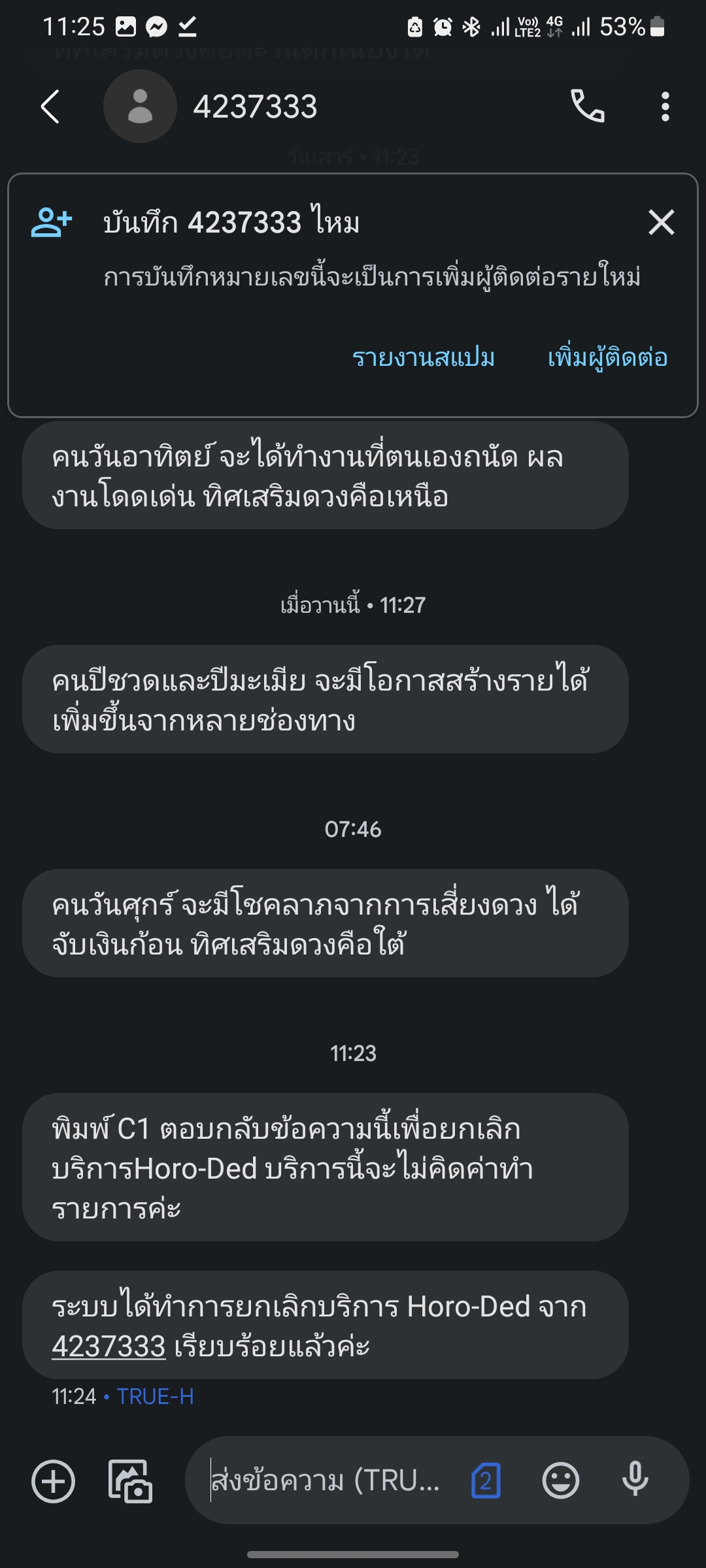This screenshot has height=1568, width=706.
Task: Open the emoji picker
Action: [561, 1481]
